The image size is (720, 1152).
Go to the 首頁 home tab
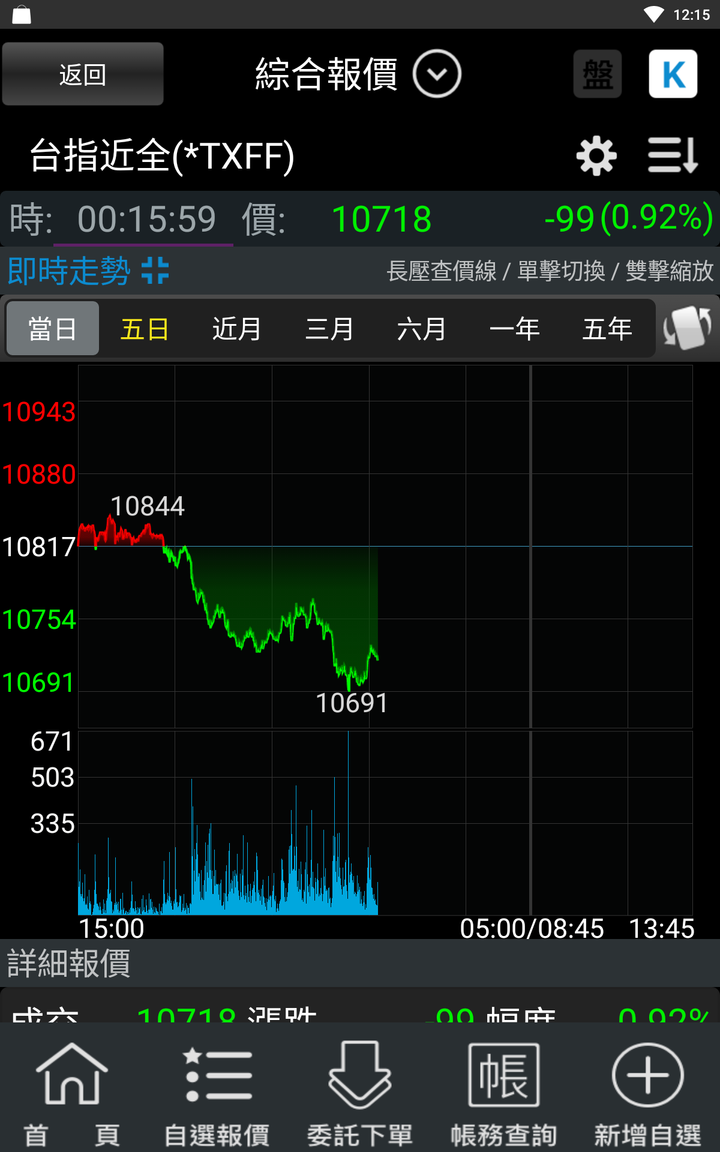[x=72, y=1093]
